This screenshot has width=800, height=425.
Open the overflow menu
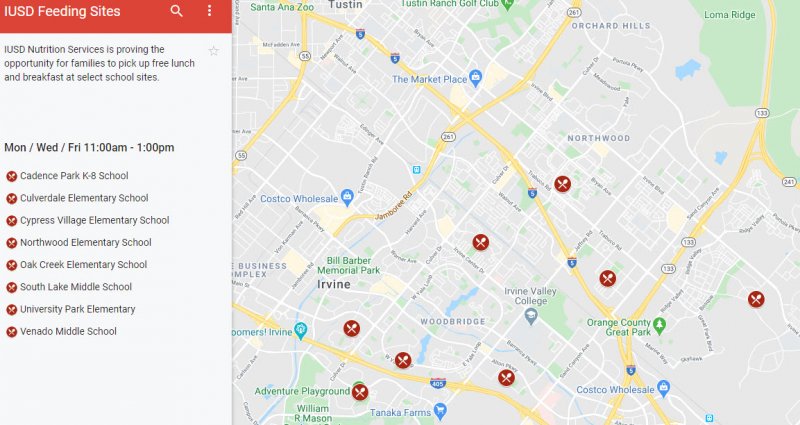pyautogui.click(x=209, y=11)
